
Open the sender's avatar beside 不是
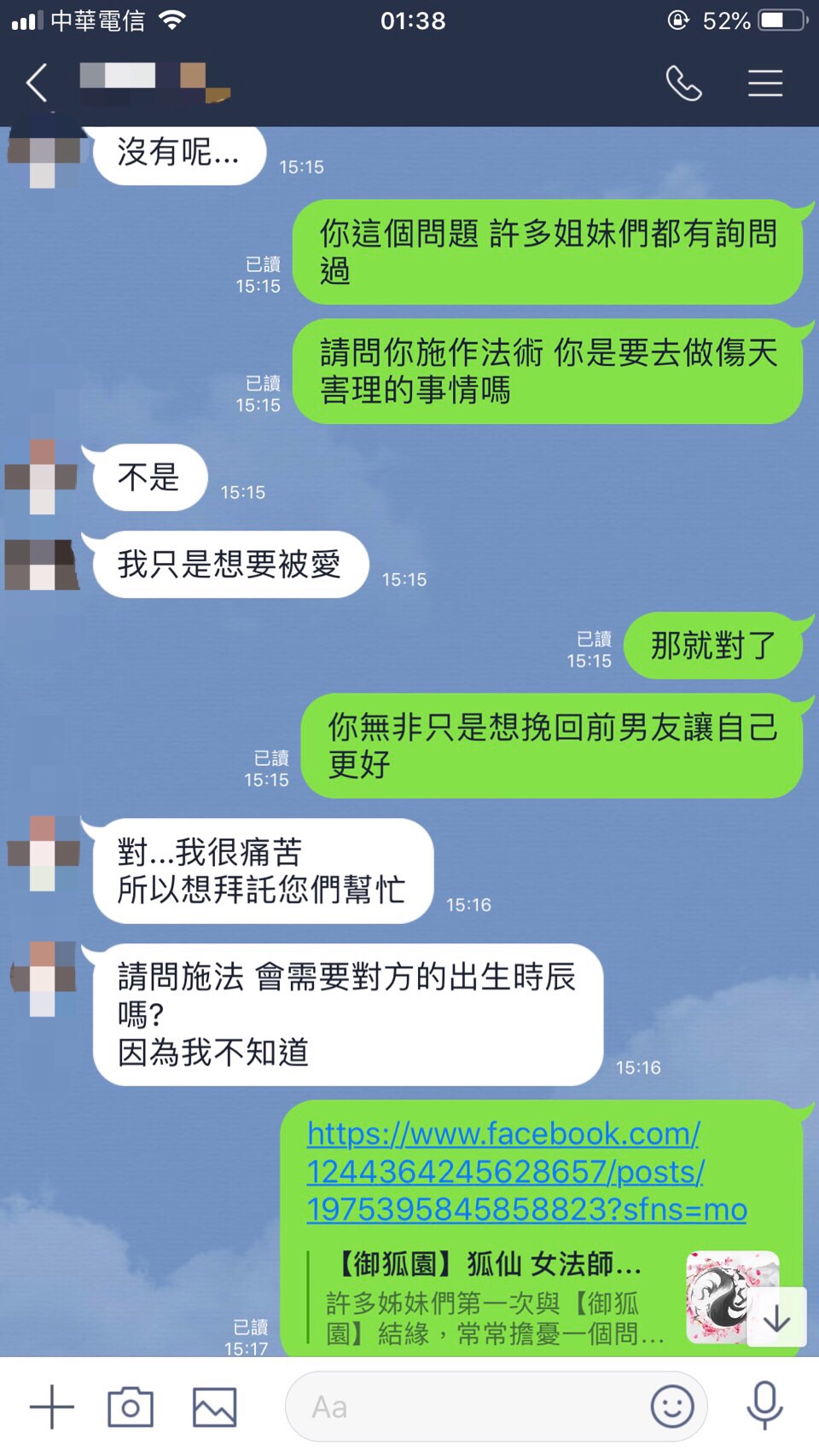coord(42,476)
